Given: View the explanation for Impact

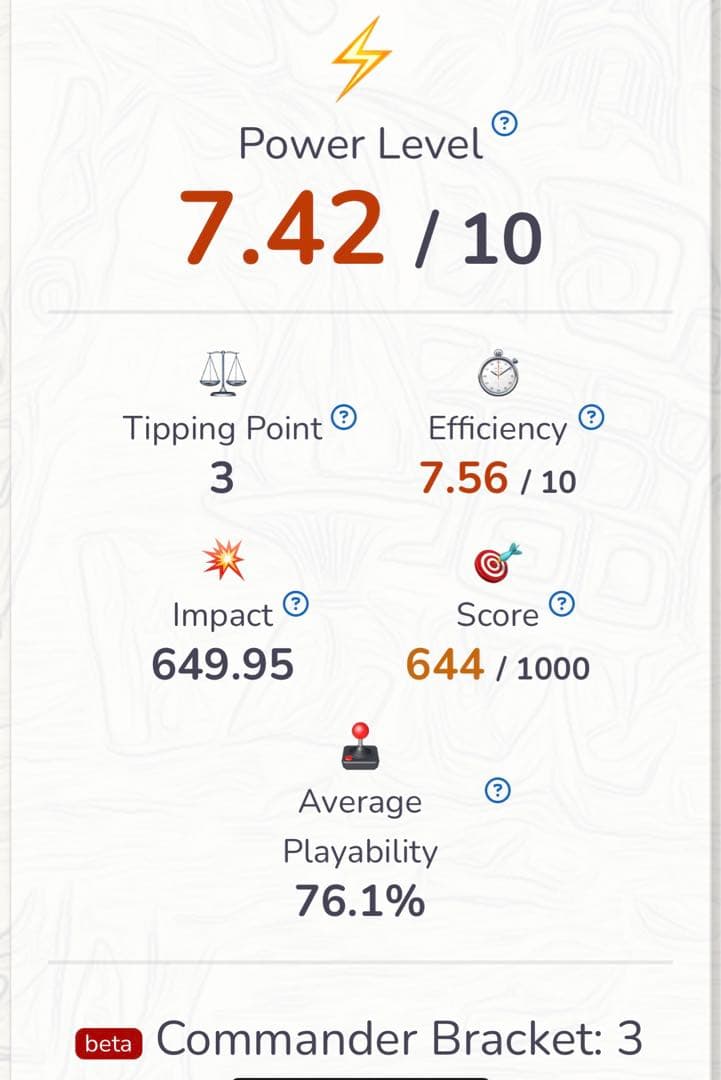Looking at the screenshot, I should tap(296, 603).
